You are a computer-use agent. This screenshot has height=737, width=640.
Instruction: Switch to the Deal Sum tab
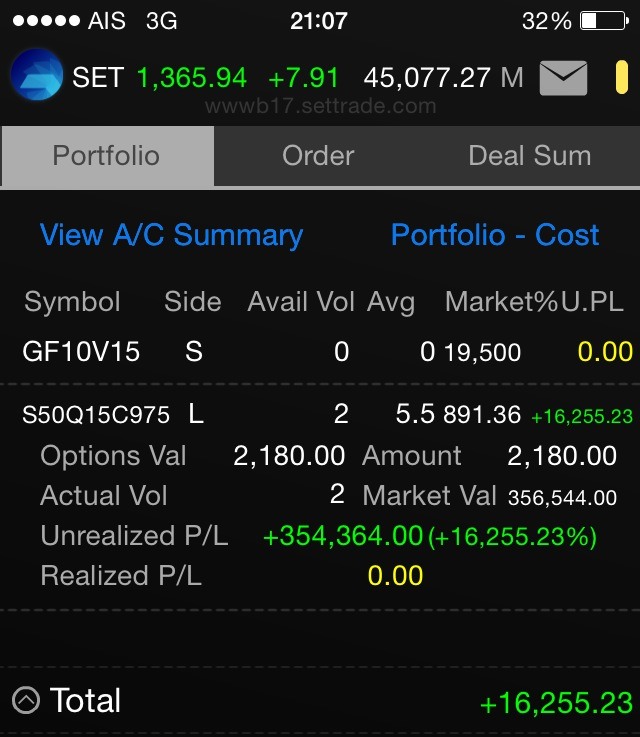pos(529,156)
